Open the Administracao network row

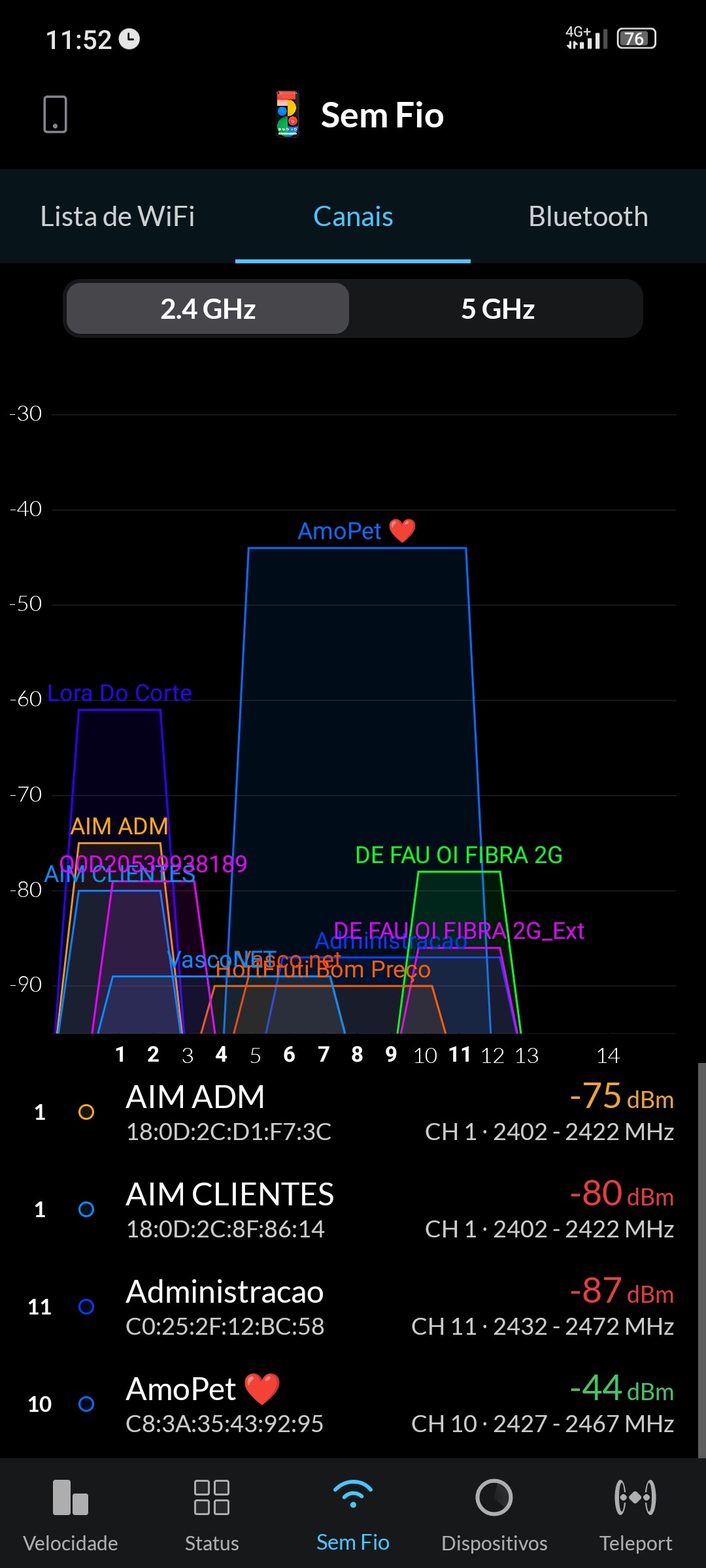(x=353, y=1307)
